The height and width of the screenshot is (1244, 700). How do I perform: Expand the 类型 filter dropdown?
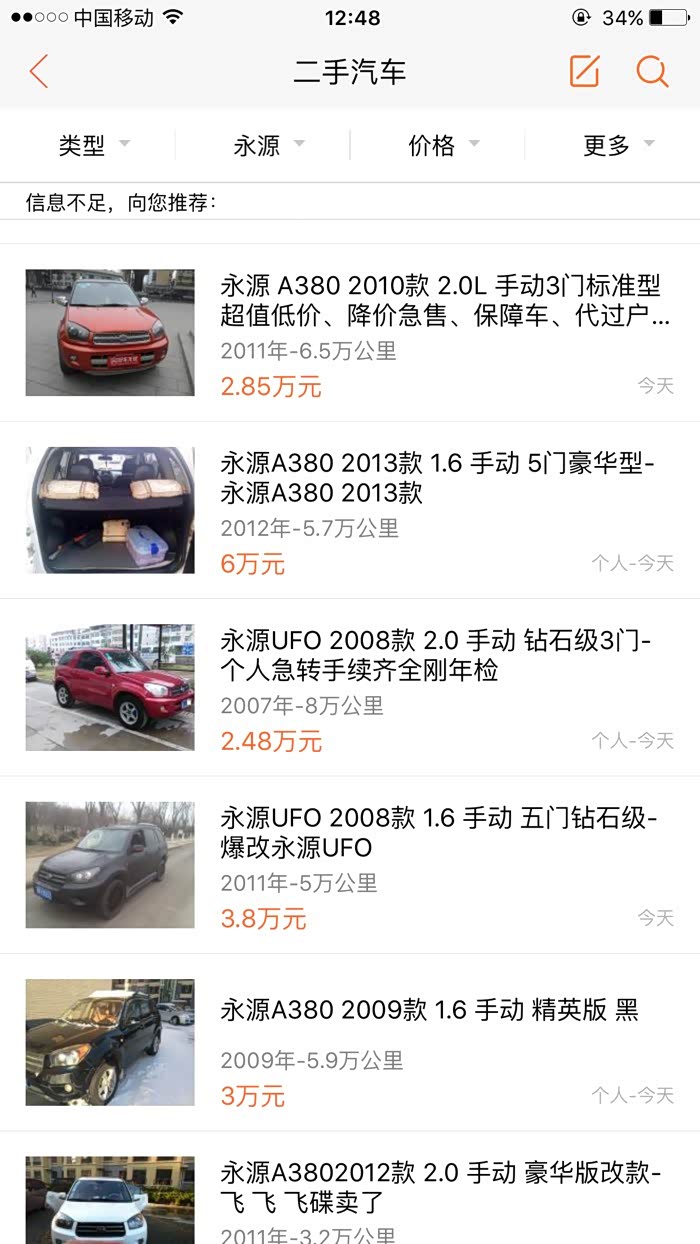(x=93, y=146)
